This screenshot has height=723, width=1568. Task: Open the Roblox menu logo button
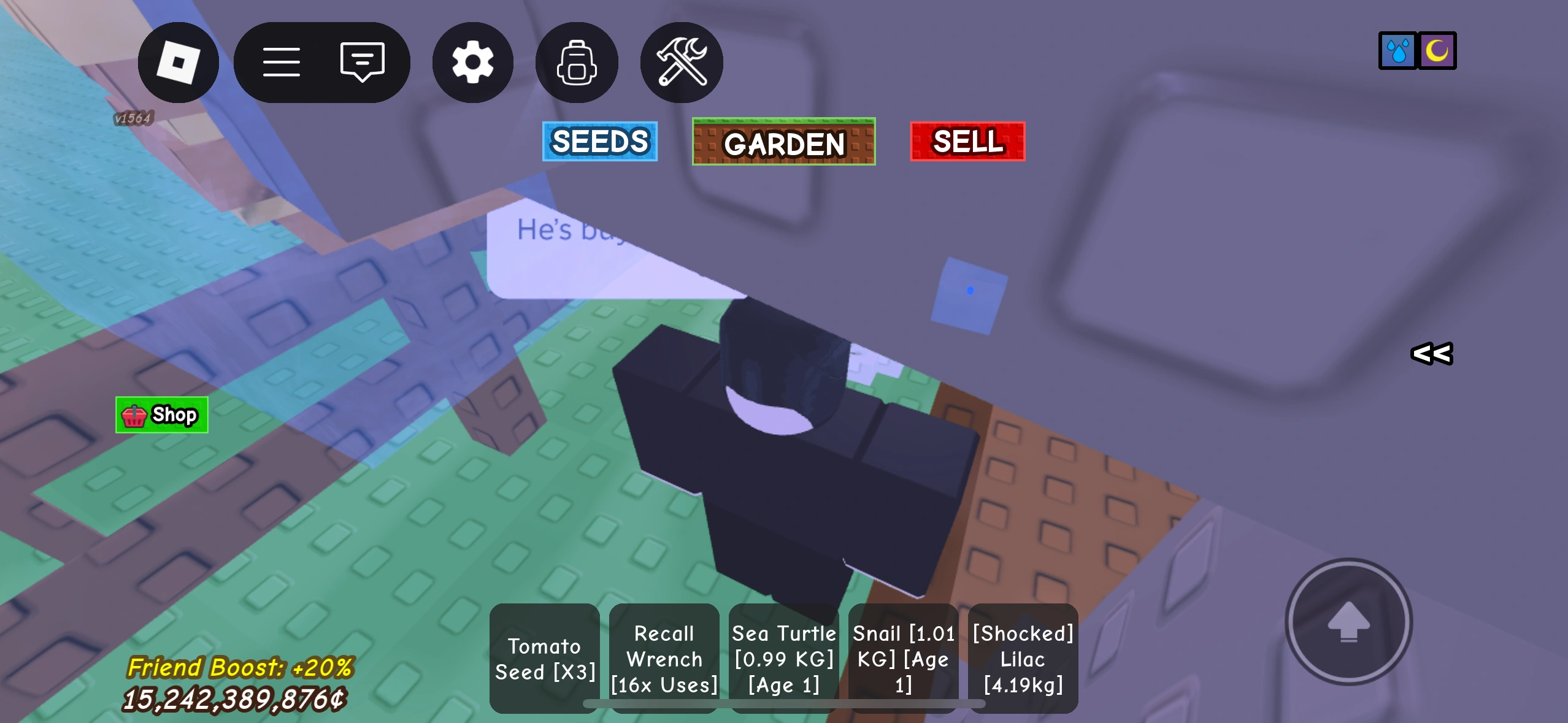pos(178,63)
